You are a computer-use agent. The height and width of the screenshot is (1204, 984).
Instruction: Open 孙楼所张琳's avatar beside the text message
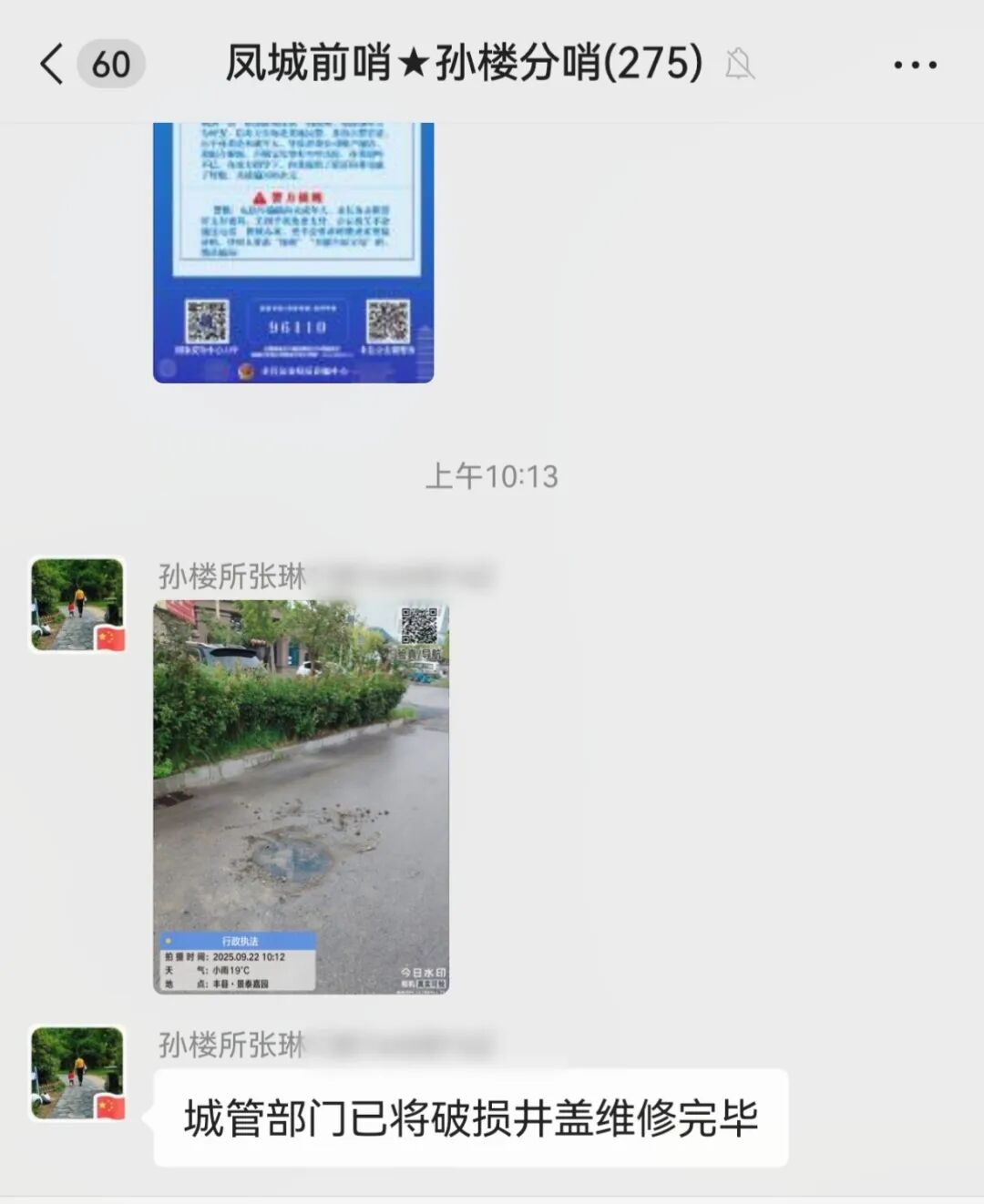click(x=77, y=1073)
